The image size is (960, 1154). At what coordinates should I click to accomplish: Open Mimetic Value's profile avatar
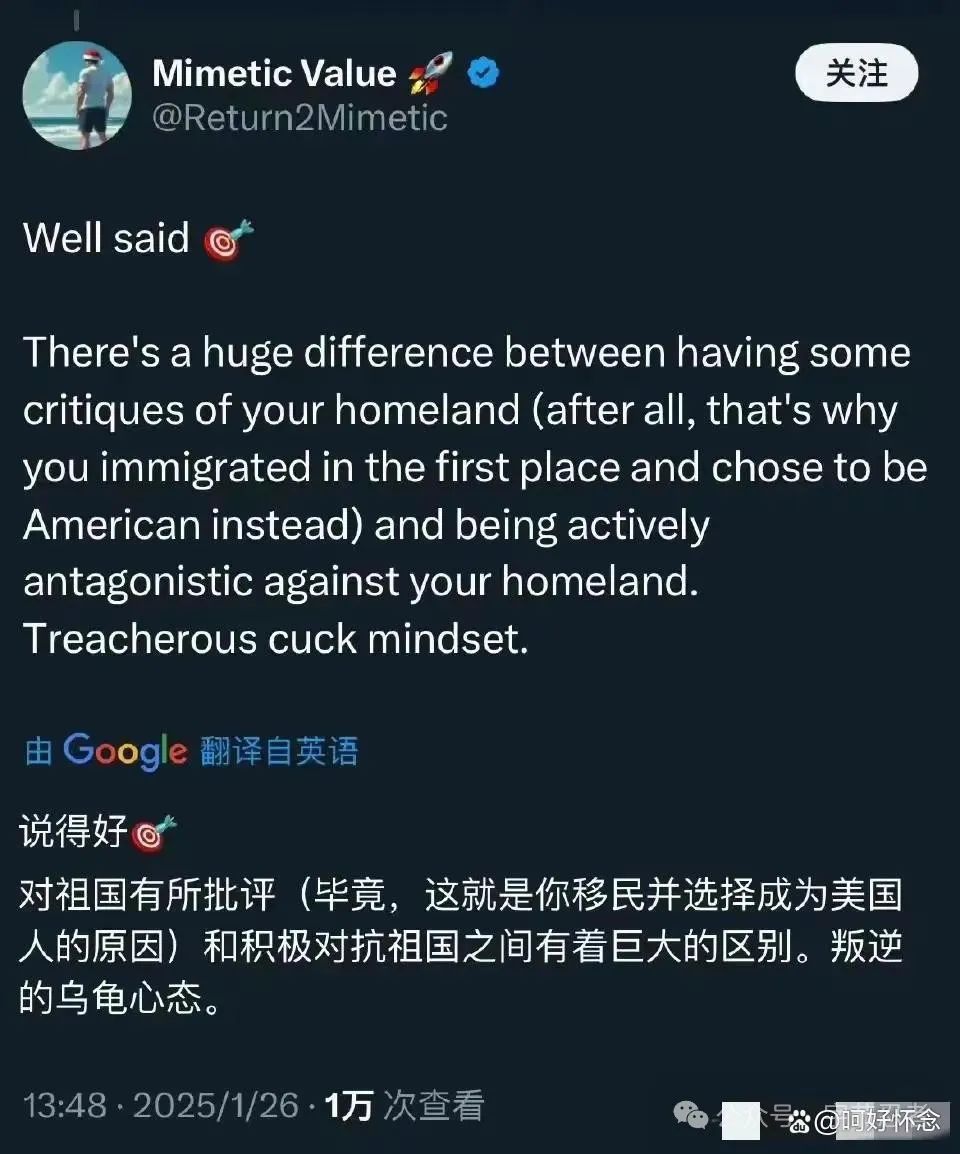pyautogui.click(x=77, y=95)
